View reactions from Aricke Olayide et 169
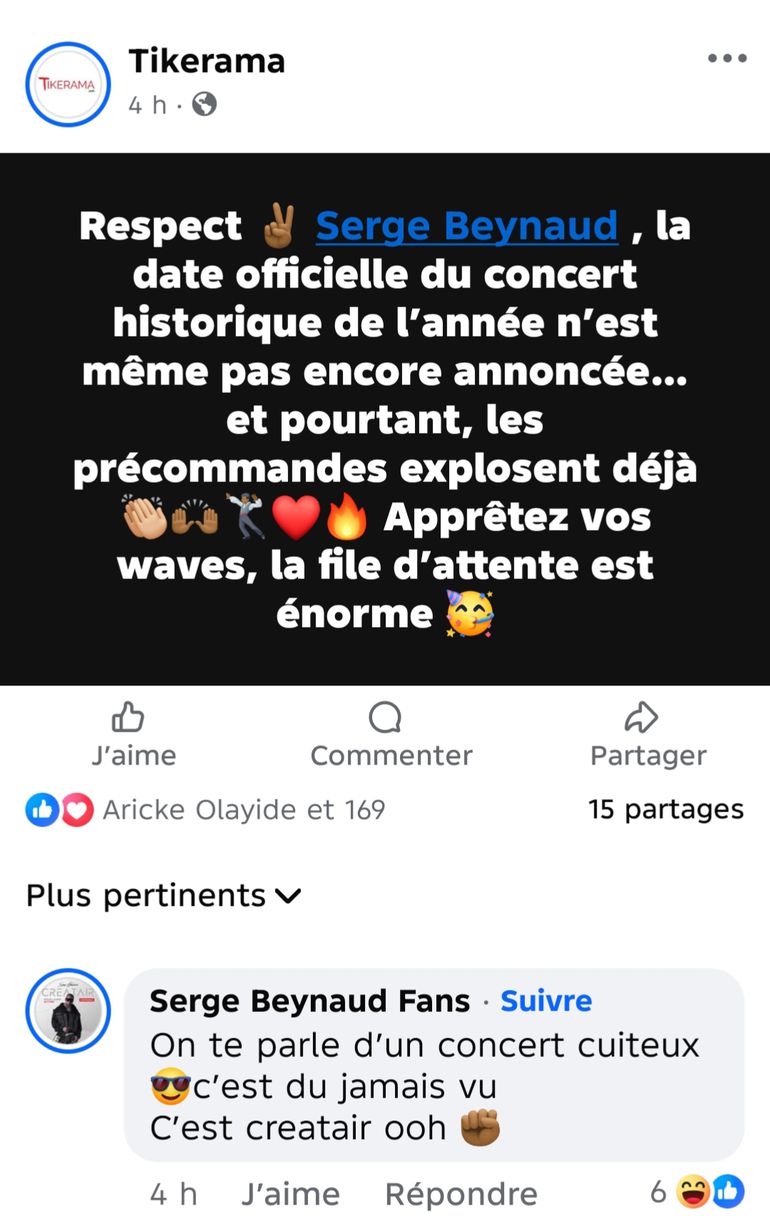This screenshot has width=770, height=1221. (x=243, y=810)
